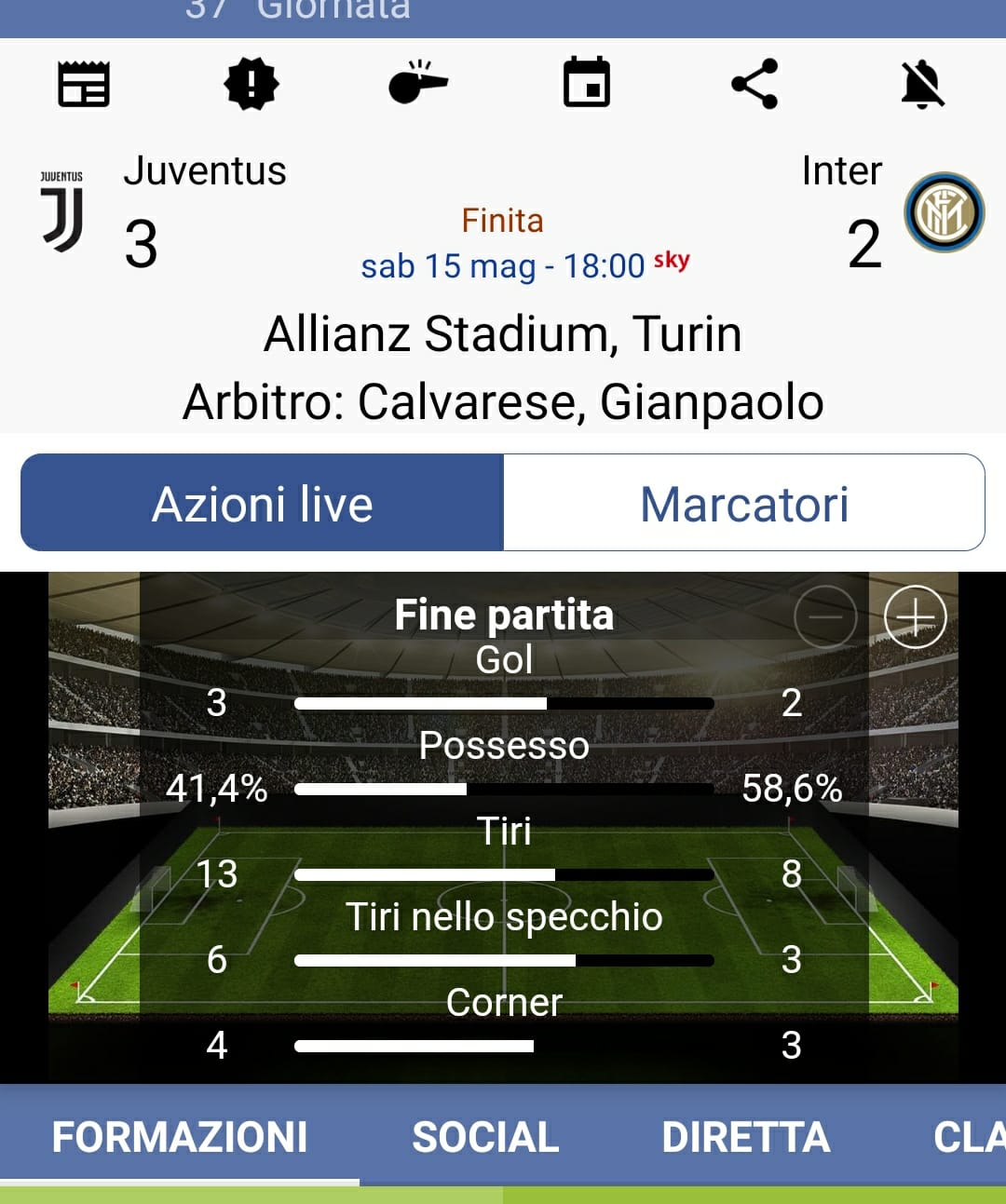Tap the plus circle in stats panel

[x=915, y=616]
